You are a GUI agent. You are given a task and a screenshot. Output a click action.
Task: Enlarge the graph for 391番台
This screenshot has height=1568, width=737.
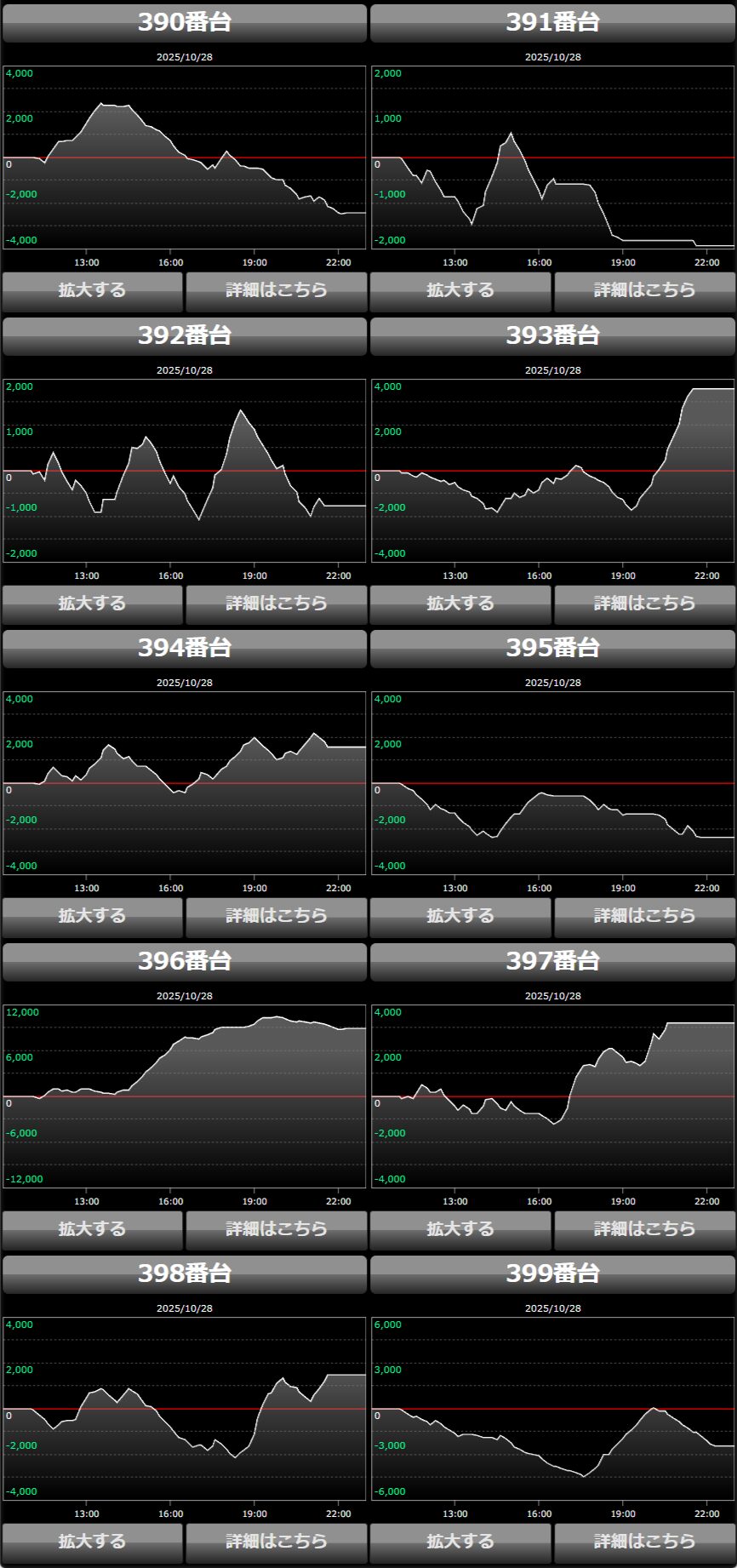pos(460,290)
